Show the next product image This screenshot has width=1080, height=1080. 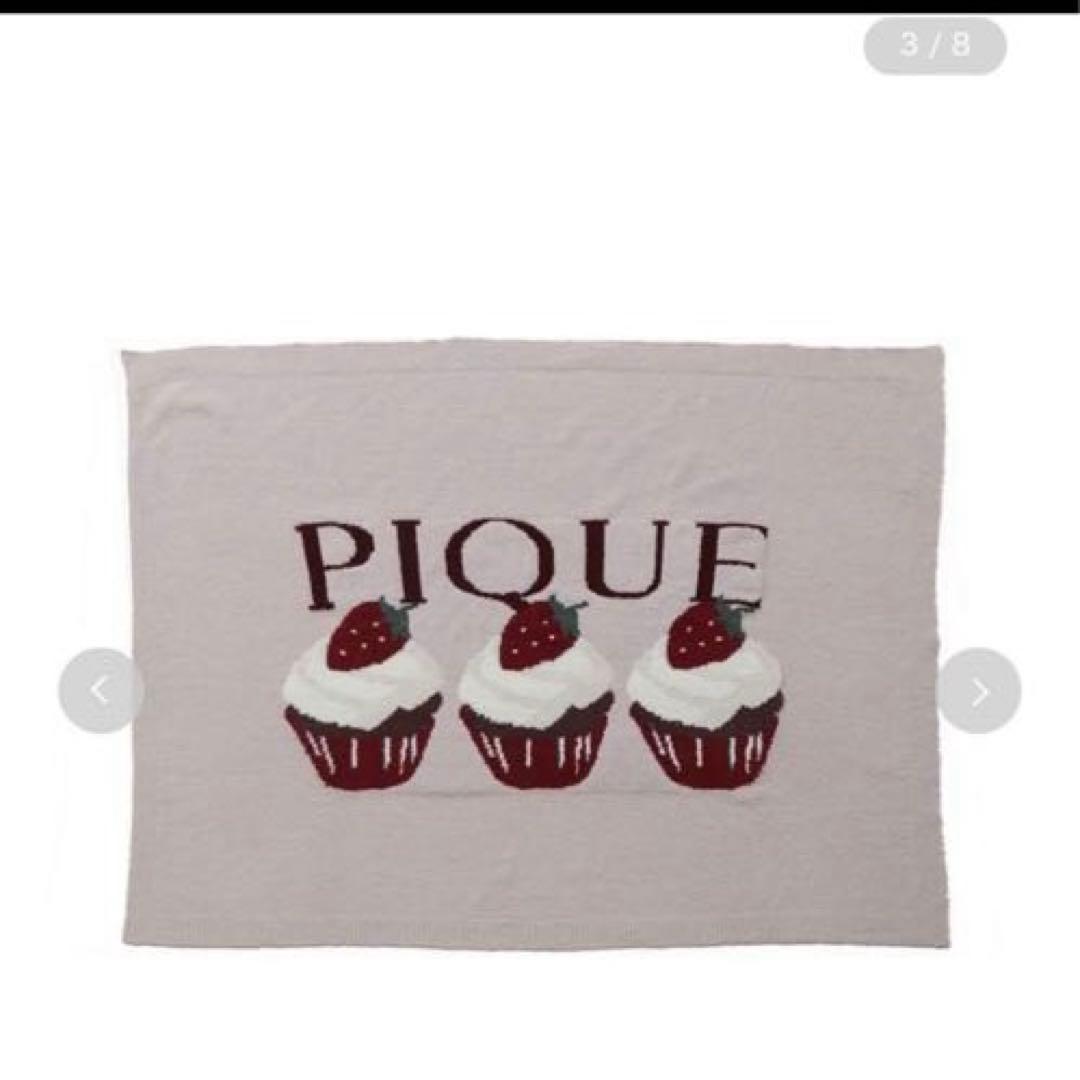[979, 690]
